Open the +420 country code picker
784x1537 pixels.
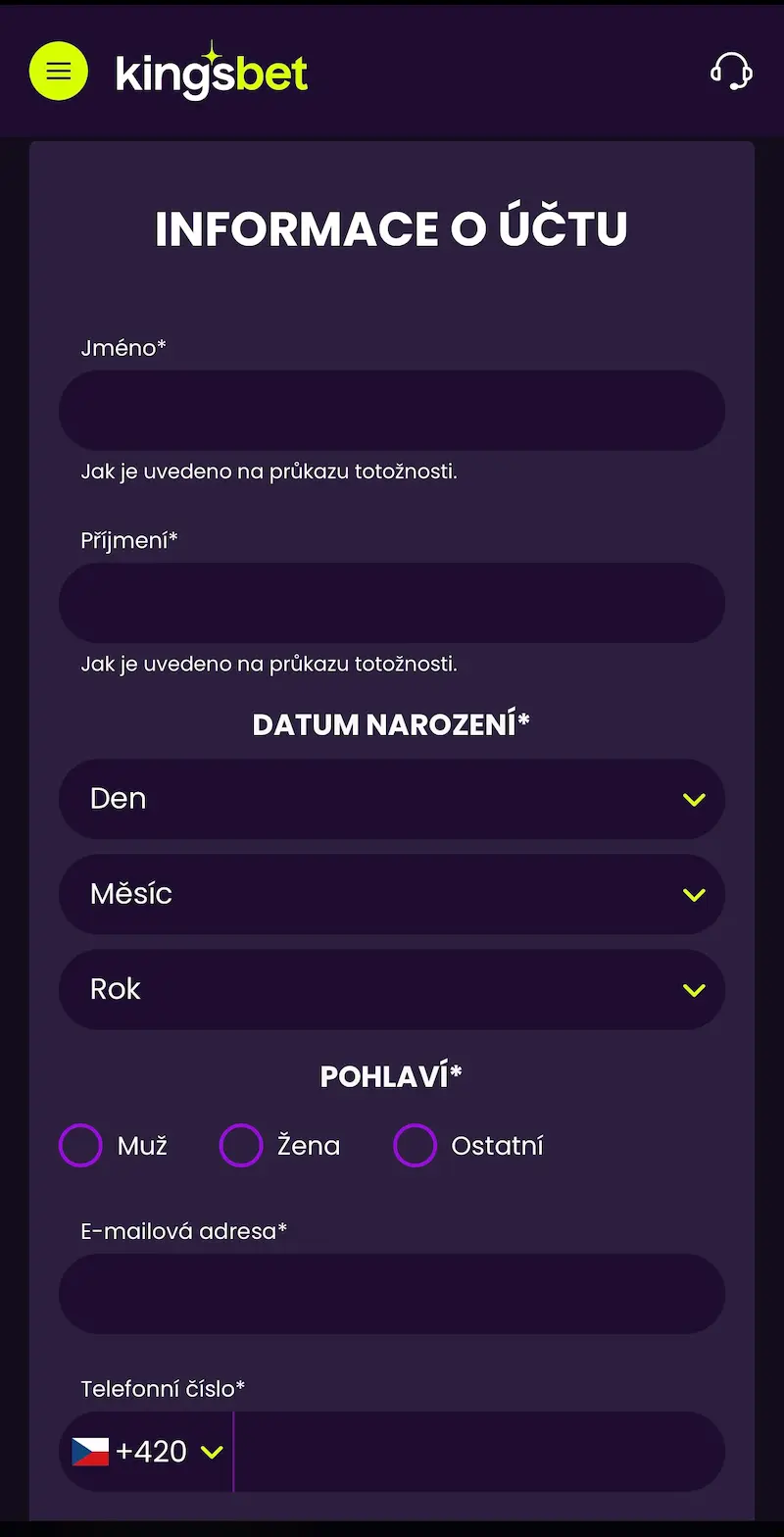pyautogui.click(x=147, y=1452)
